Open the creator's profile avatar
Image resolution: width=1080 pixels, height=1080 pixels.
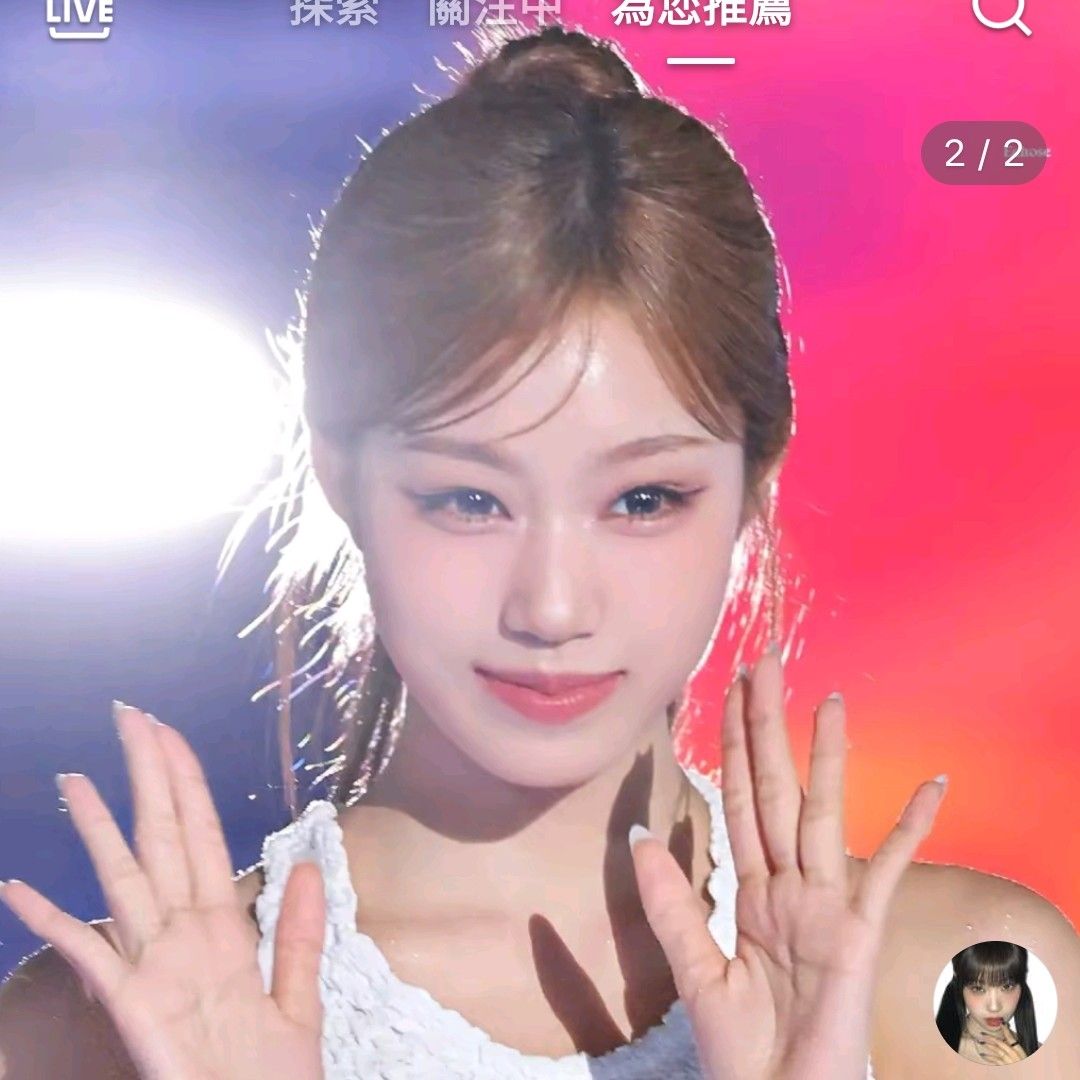pos(994,1002)
